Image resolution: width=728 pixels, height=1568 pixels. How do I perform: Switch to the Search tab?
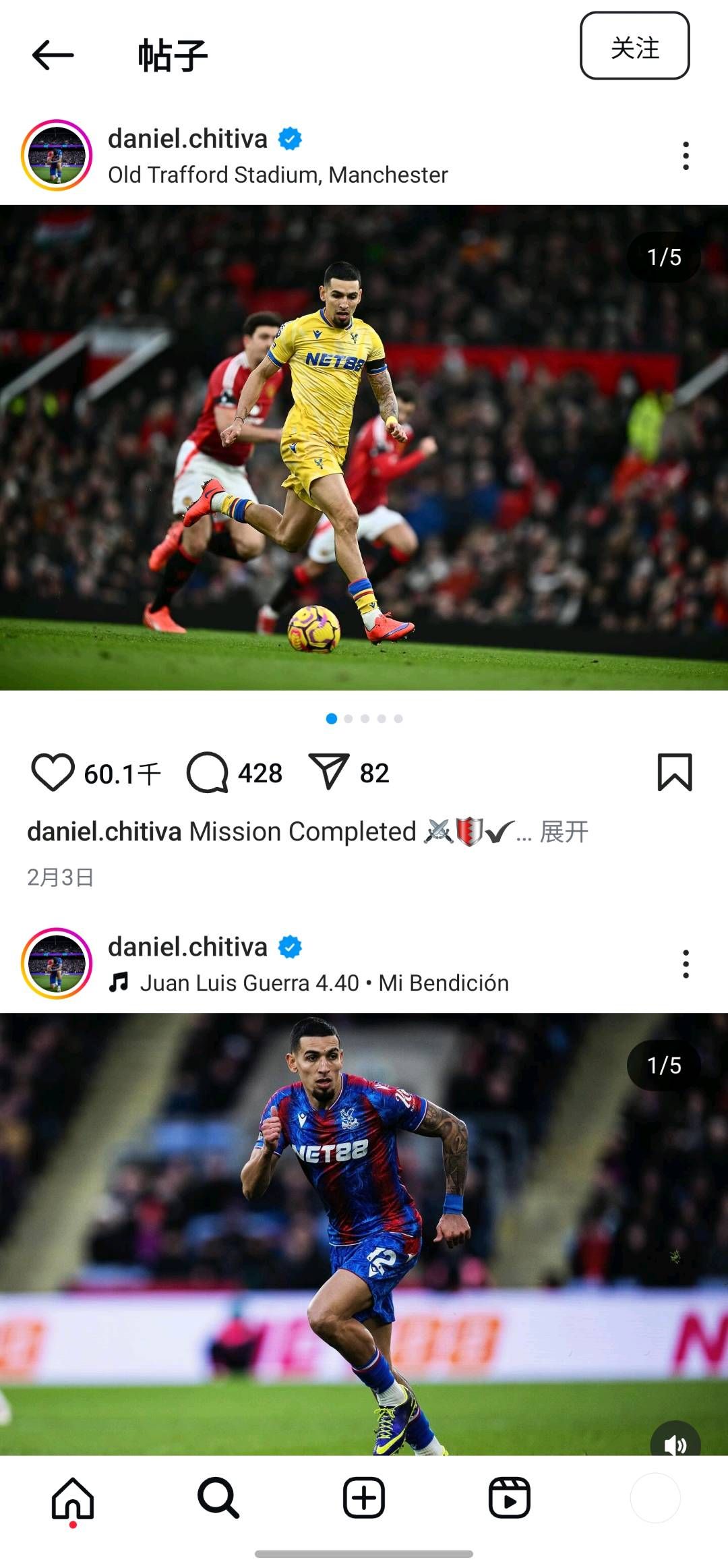[218, 1498]
